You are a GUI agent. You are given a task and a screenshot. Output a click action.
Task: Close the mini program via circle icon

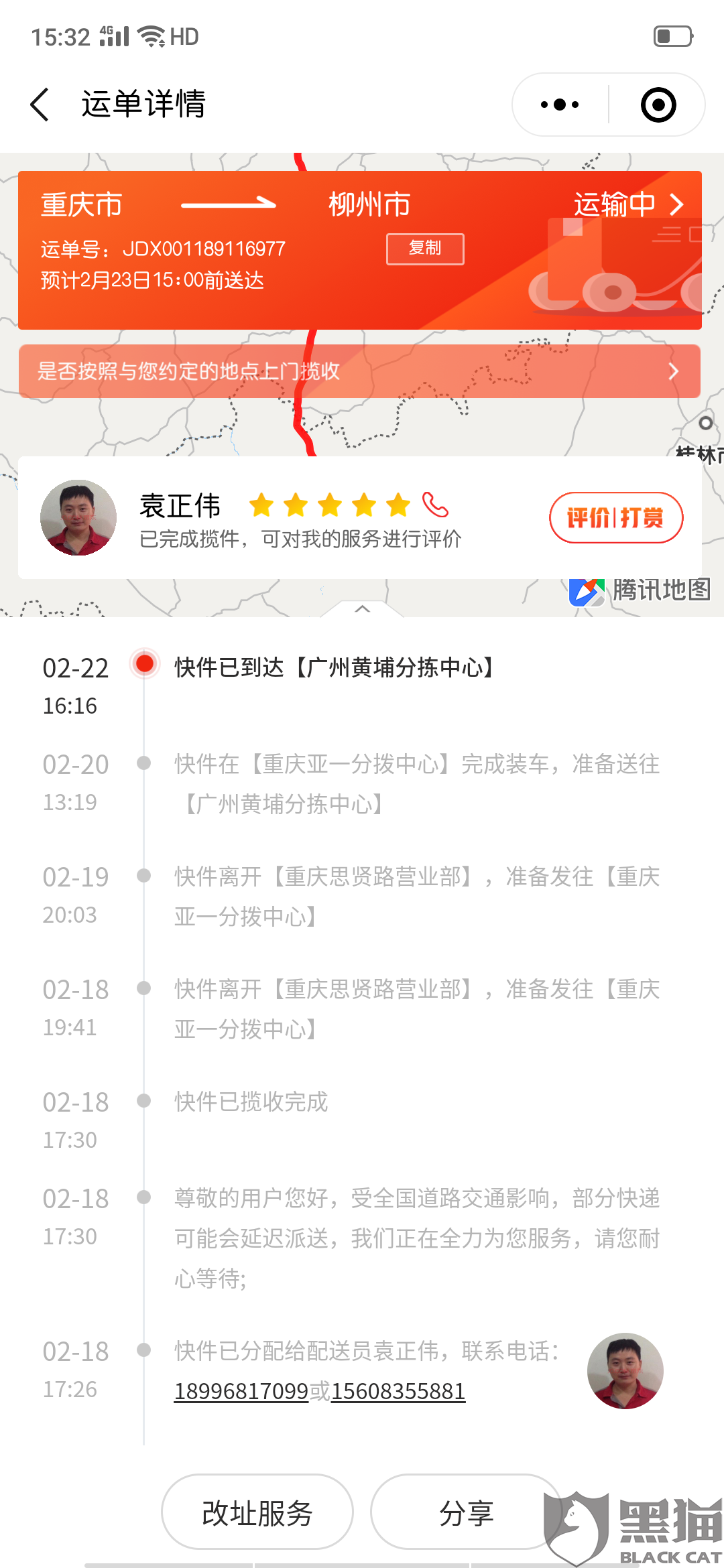point(658,105)
